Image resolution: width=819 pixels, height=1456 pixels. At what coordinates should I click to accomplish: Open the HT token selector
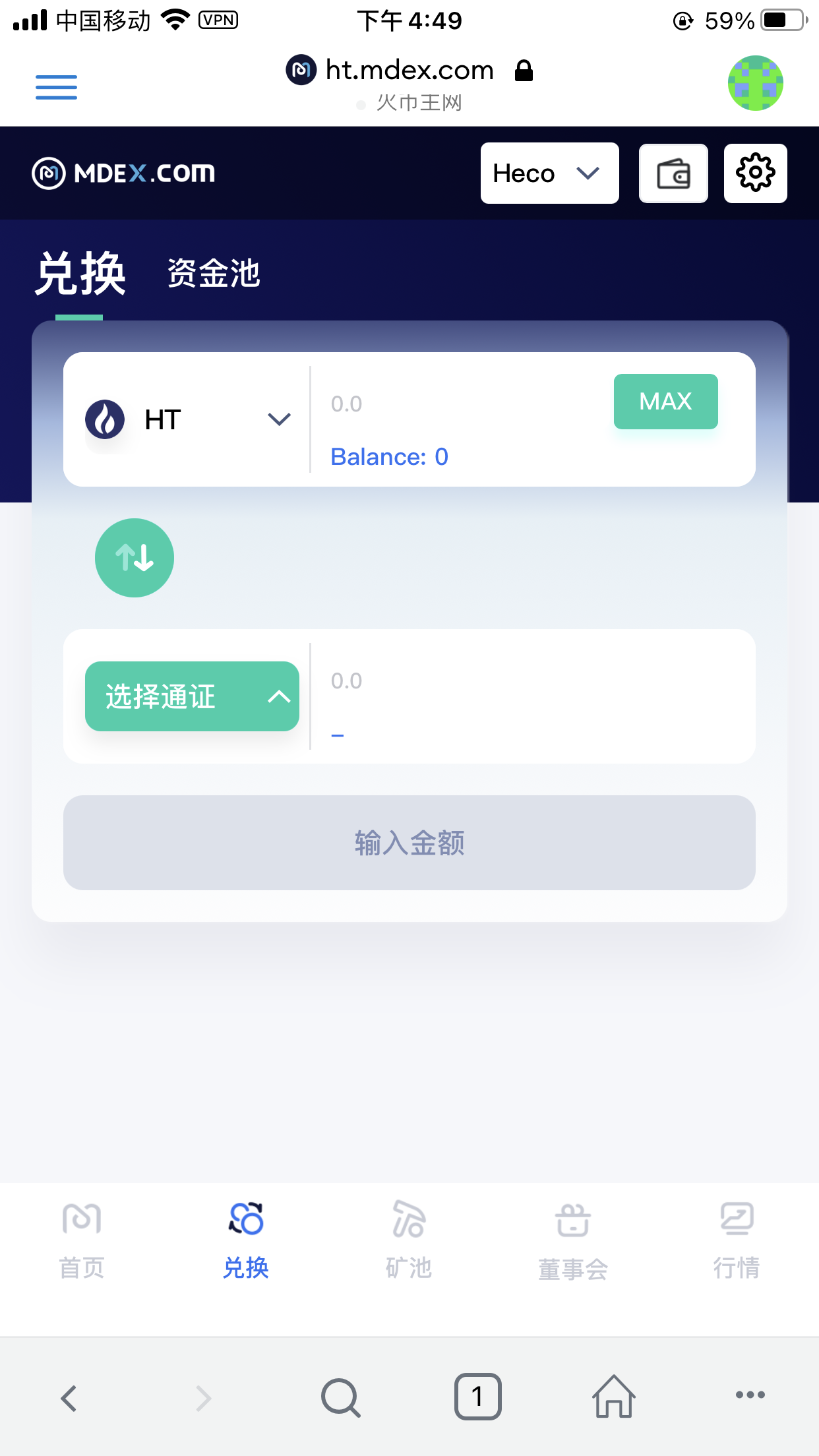pos(188,419)
